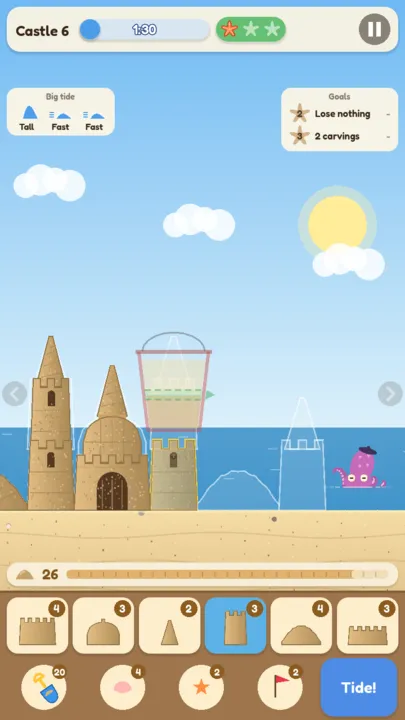Choose the sand mound block
Viewport: 405px width, 720px height.
301,625
